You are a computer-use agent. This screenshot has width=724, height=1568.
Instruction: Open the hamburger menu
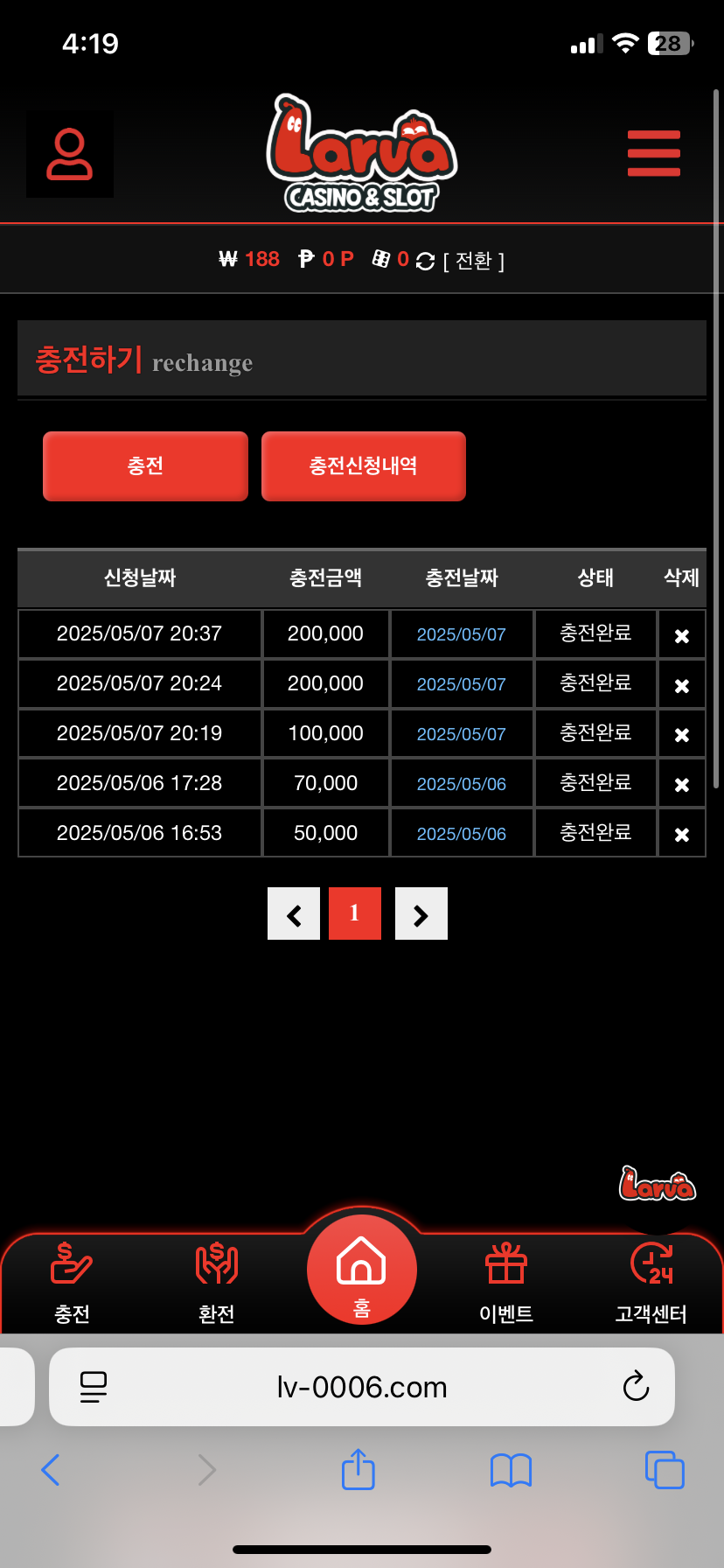tap(653, 153)
